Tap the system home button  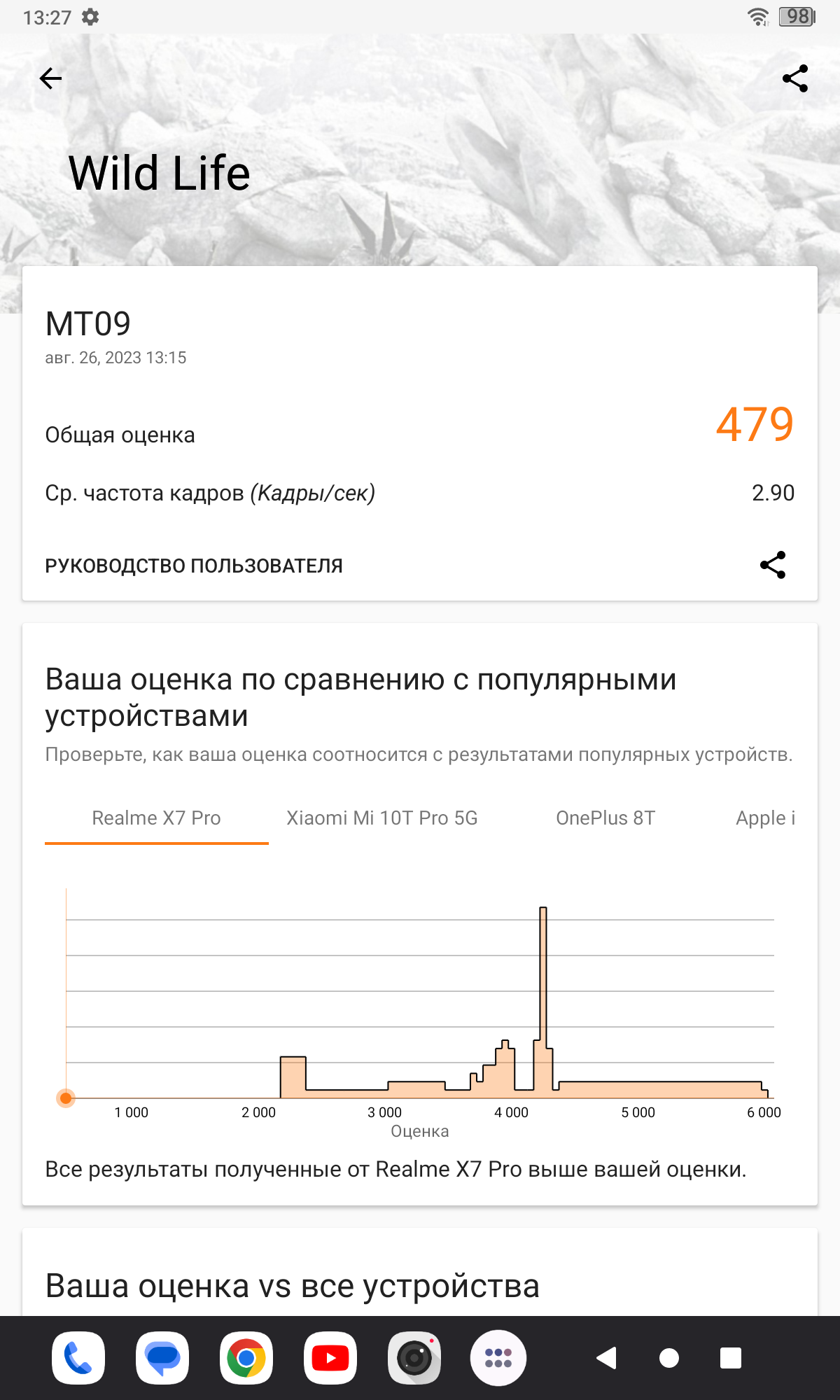point(669,1358)
